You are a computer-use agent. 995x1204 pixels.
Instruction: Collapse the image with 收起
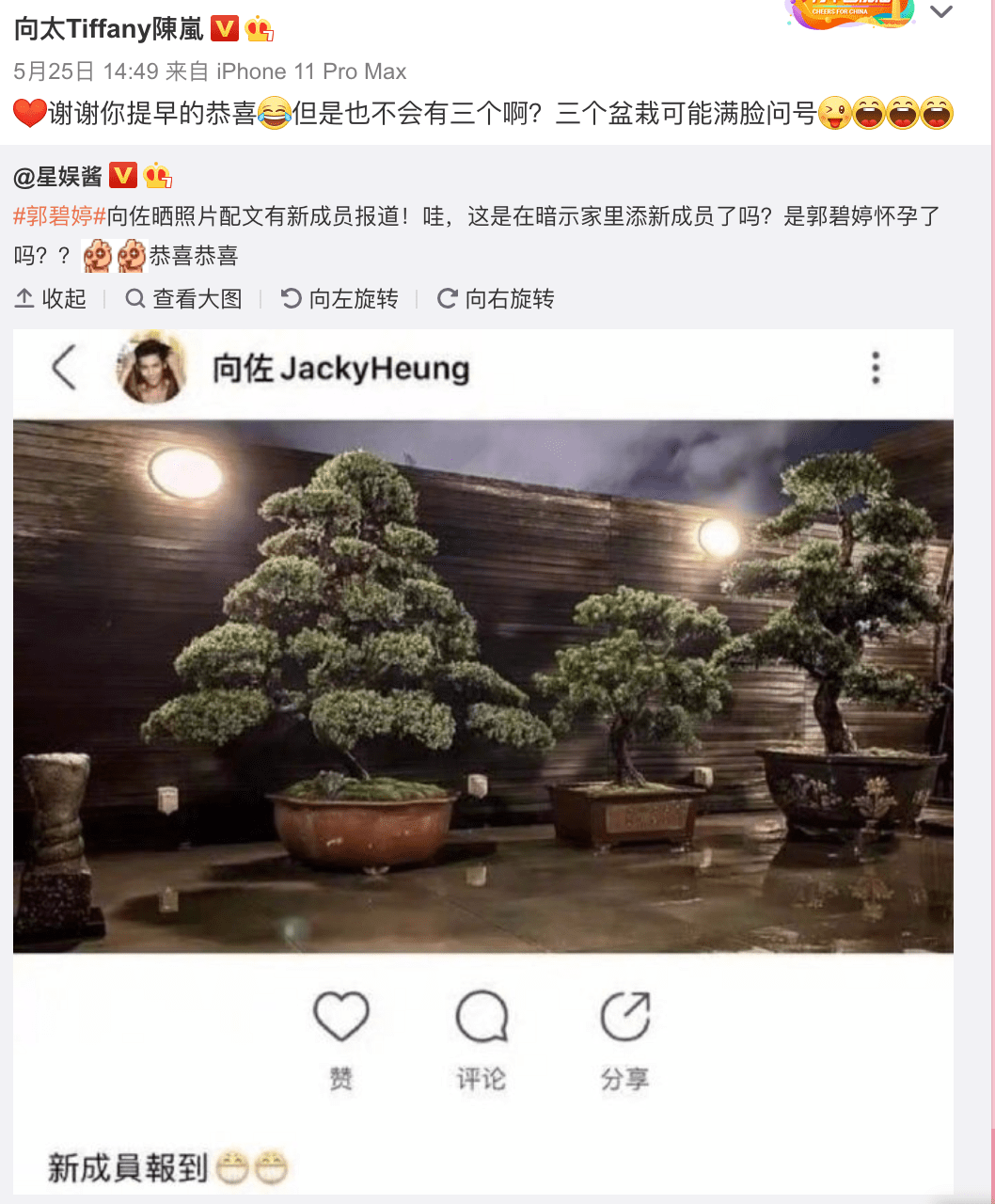[52, 299]
